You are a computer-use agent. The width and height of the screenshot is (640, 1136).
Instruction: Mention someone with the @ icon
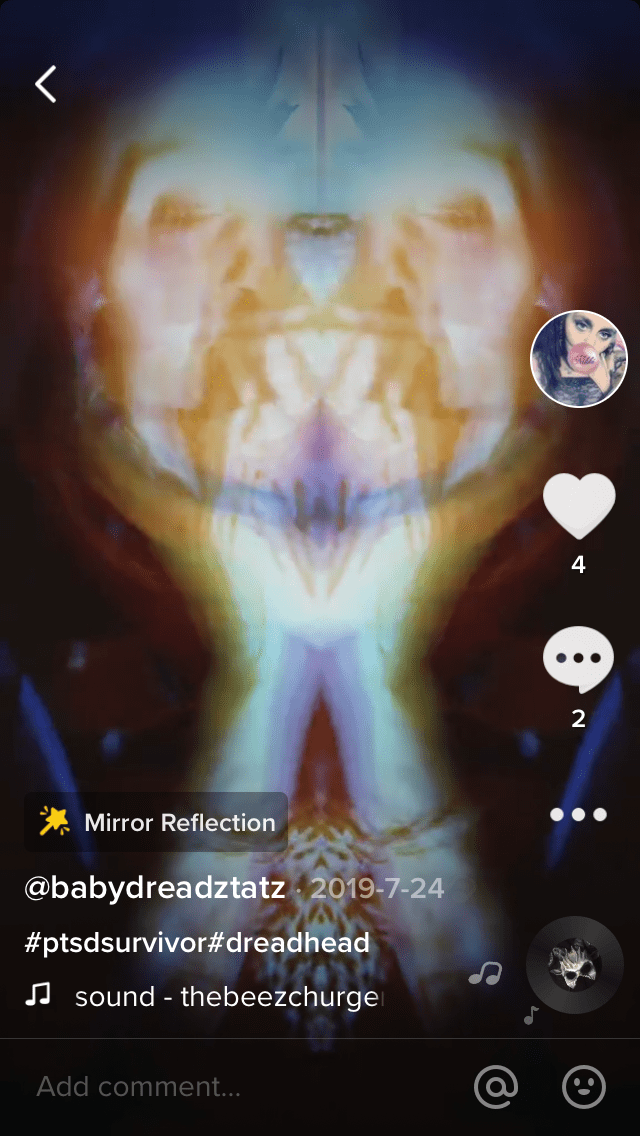point(497,1087)
